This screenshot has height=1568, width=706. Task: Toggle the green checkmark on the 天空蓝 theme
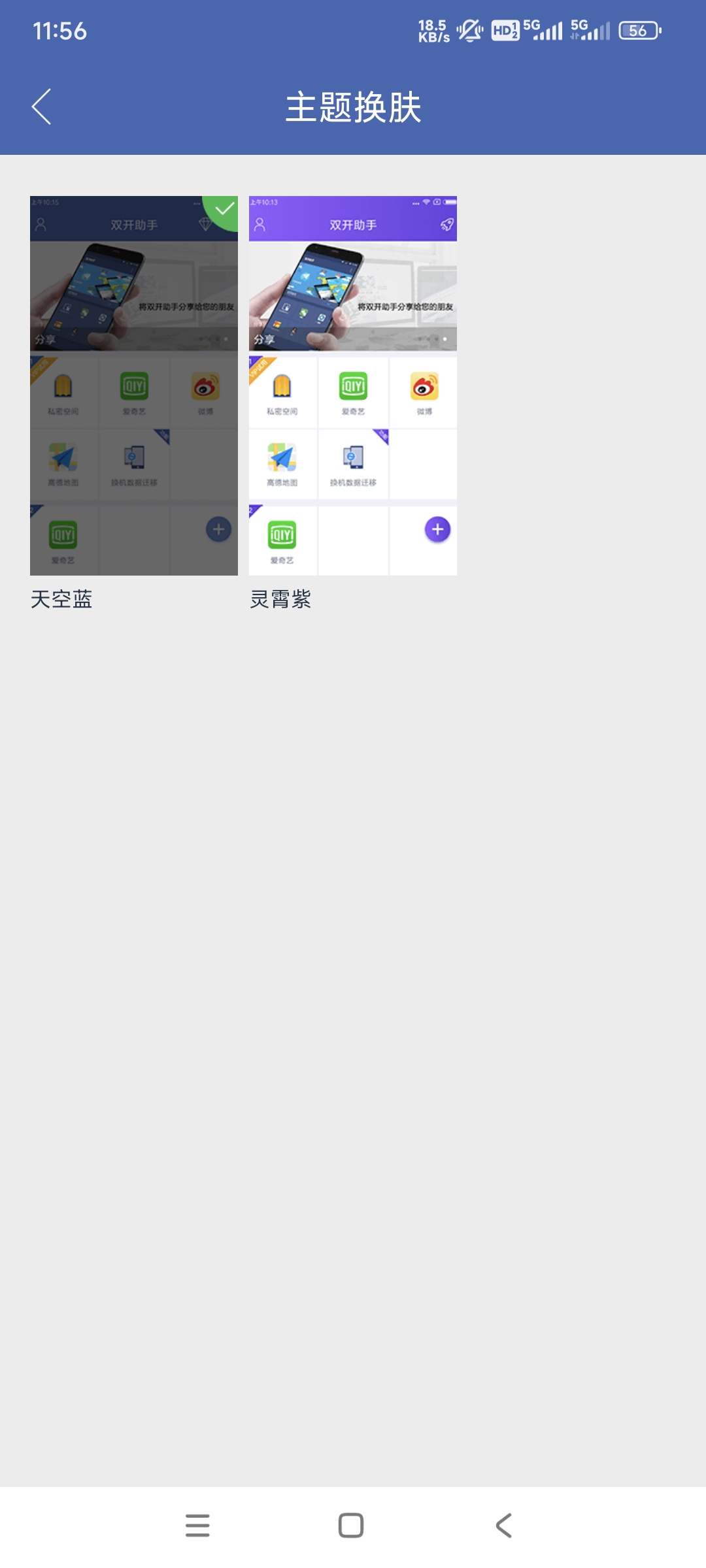(224, 209)
